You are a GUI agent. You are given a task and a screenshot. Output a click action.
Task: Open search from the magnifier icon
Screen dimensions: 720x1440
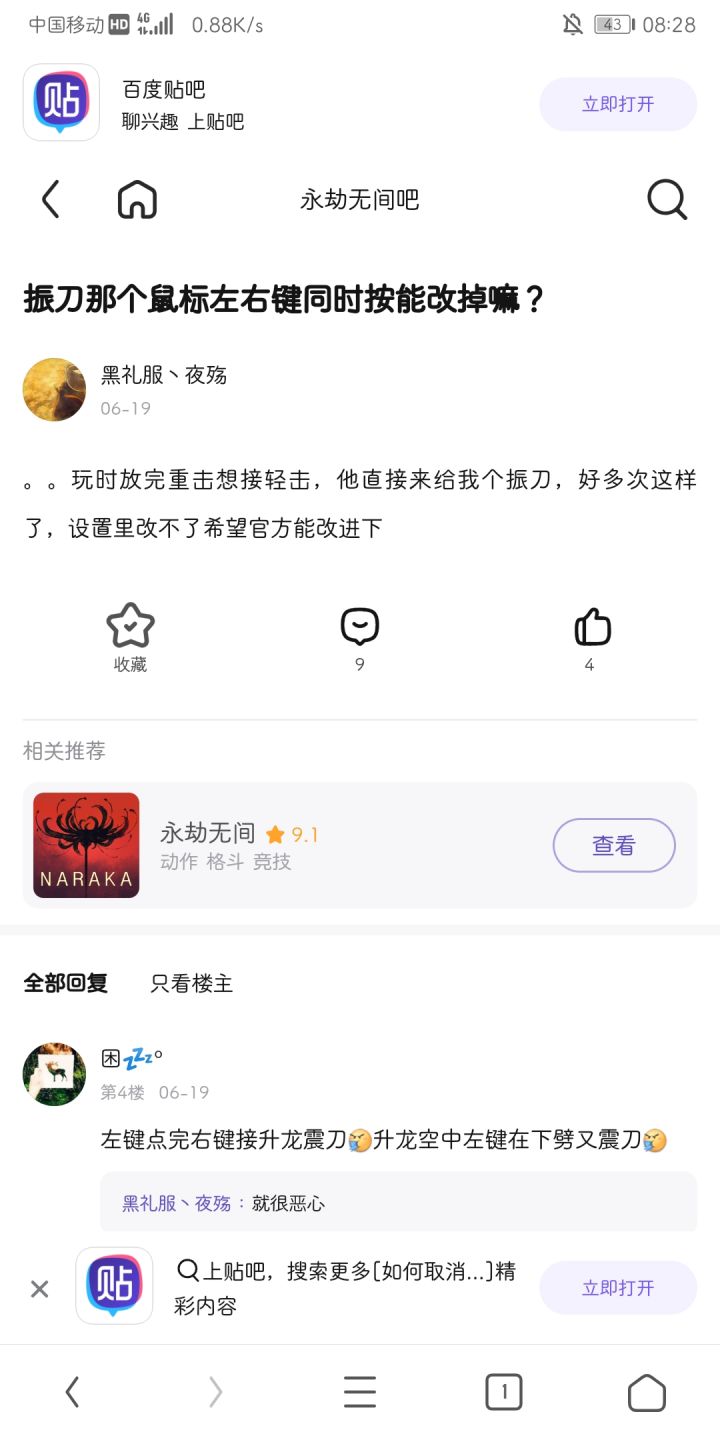click(666, 199)
